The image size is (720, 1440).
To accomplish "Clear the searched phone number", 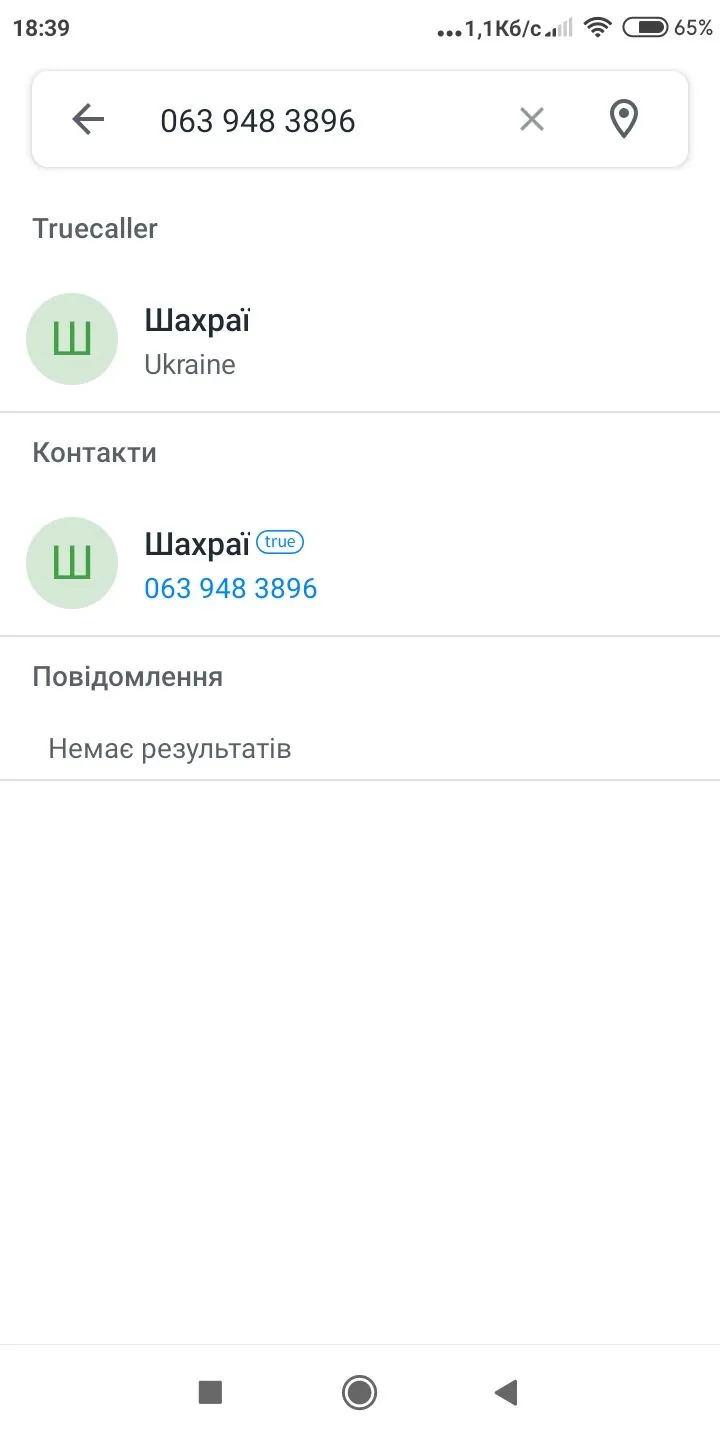I will (x=532, y=120).
